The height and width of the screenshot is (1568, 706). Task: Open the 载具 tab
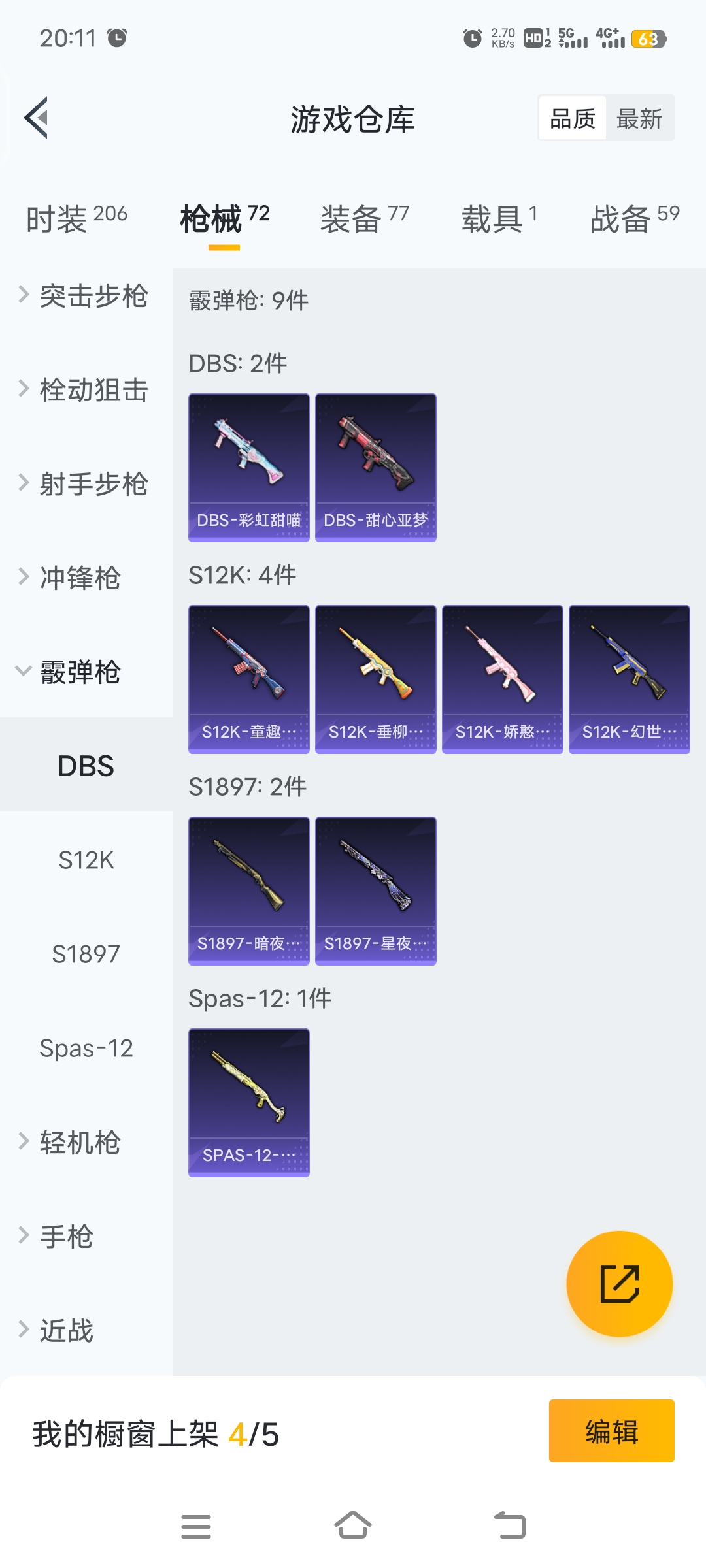(x=499, y=219)
